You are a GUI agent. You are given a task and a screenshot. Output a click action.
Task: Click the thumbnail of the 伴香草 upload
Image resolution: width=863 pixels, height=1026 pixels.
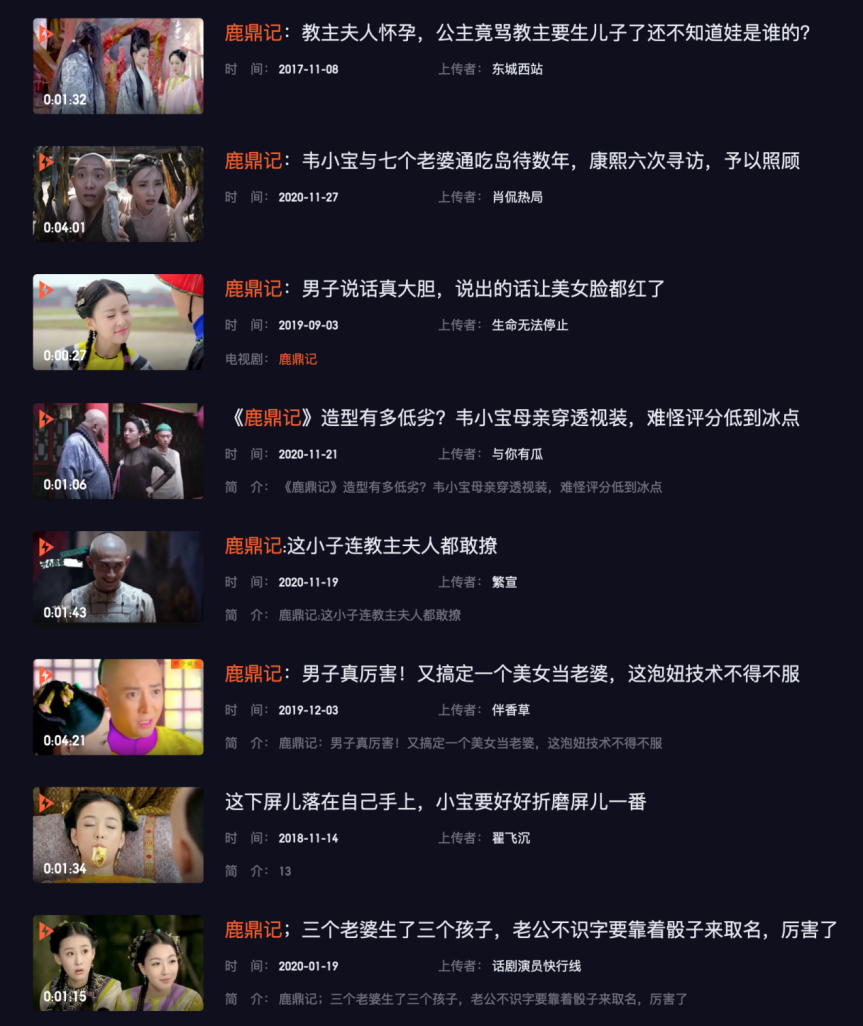tap(117, 706)
